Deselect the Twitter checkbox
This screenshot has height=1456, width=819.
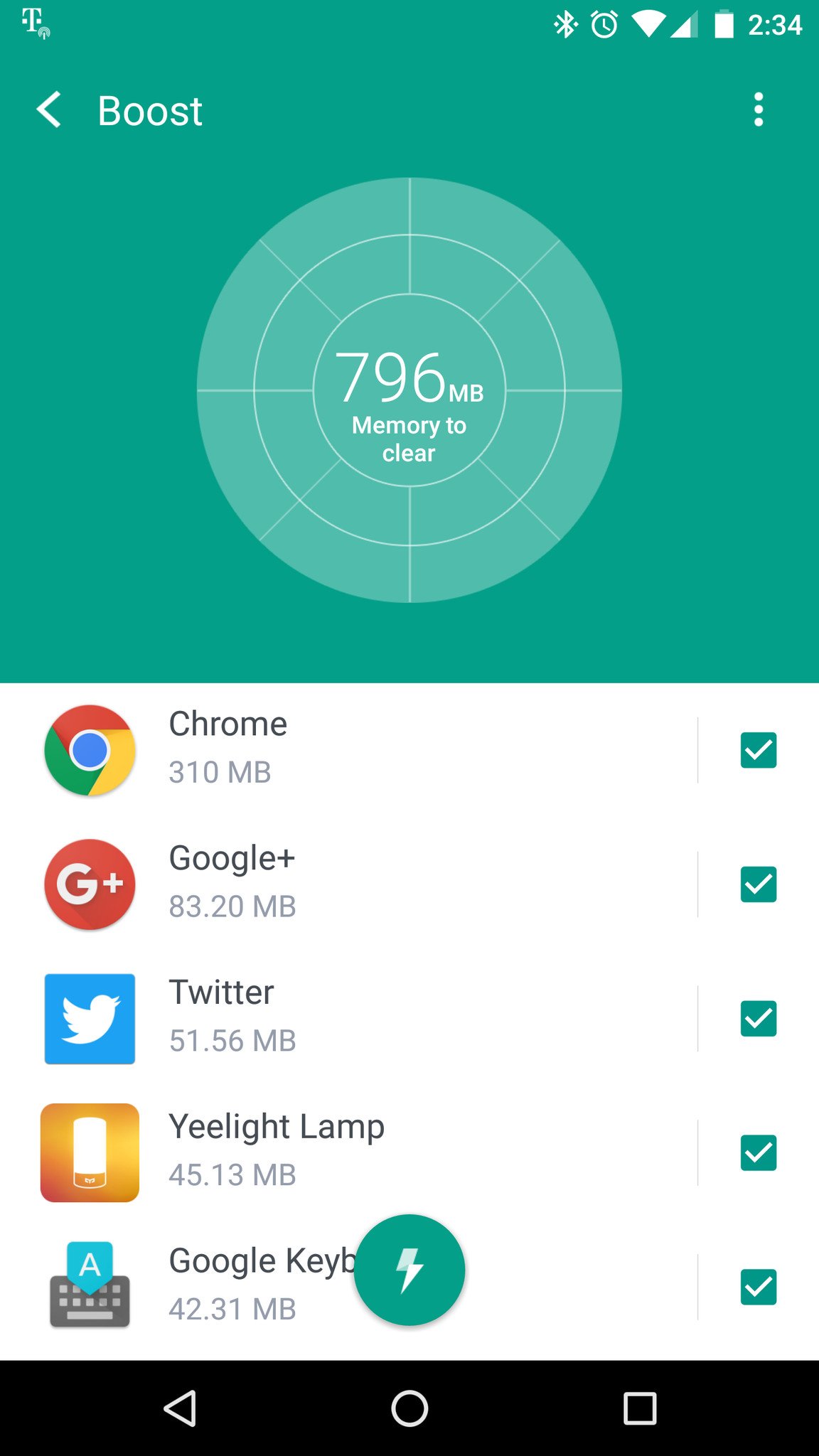[758, 1019]
